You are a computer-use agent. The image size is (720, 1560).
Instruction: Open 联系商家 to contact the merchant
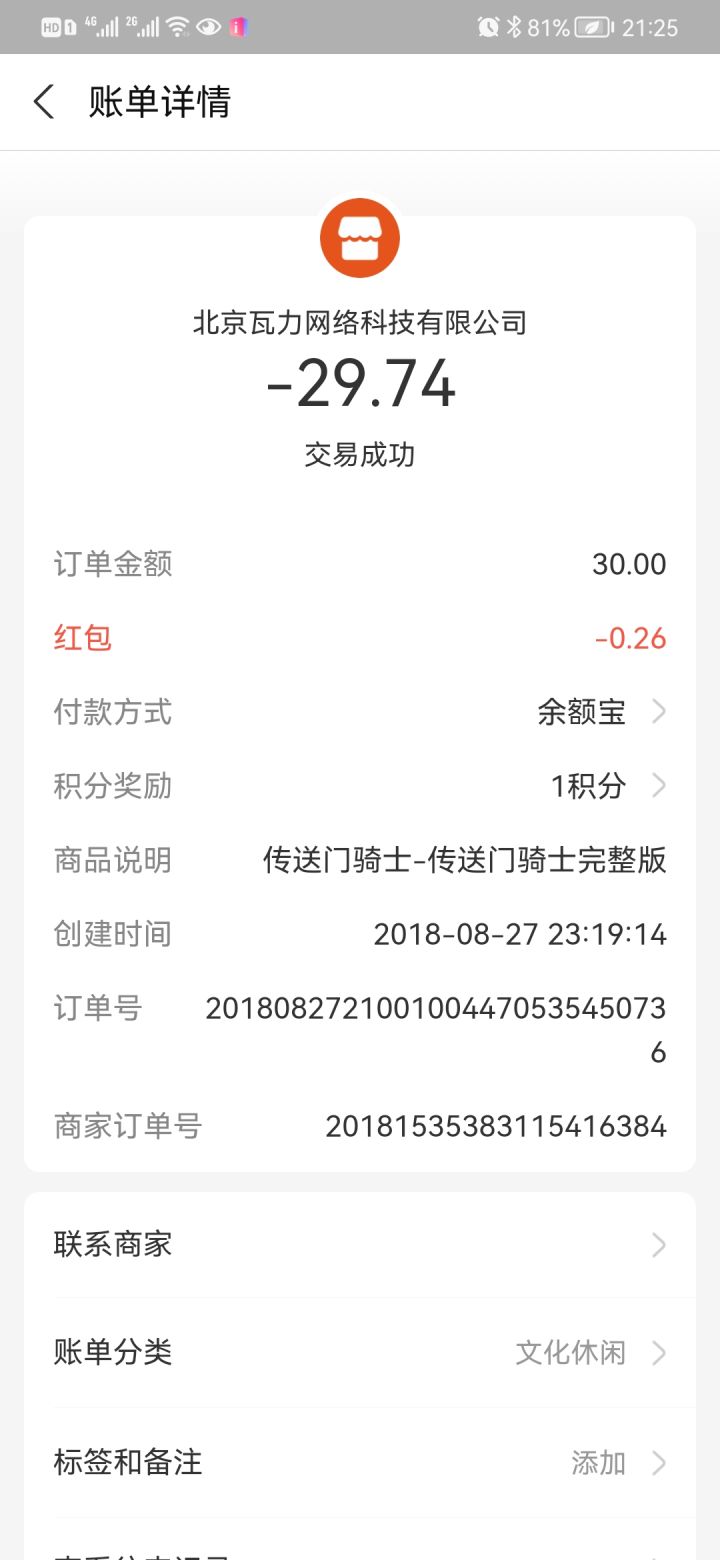coord(360,1244)
